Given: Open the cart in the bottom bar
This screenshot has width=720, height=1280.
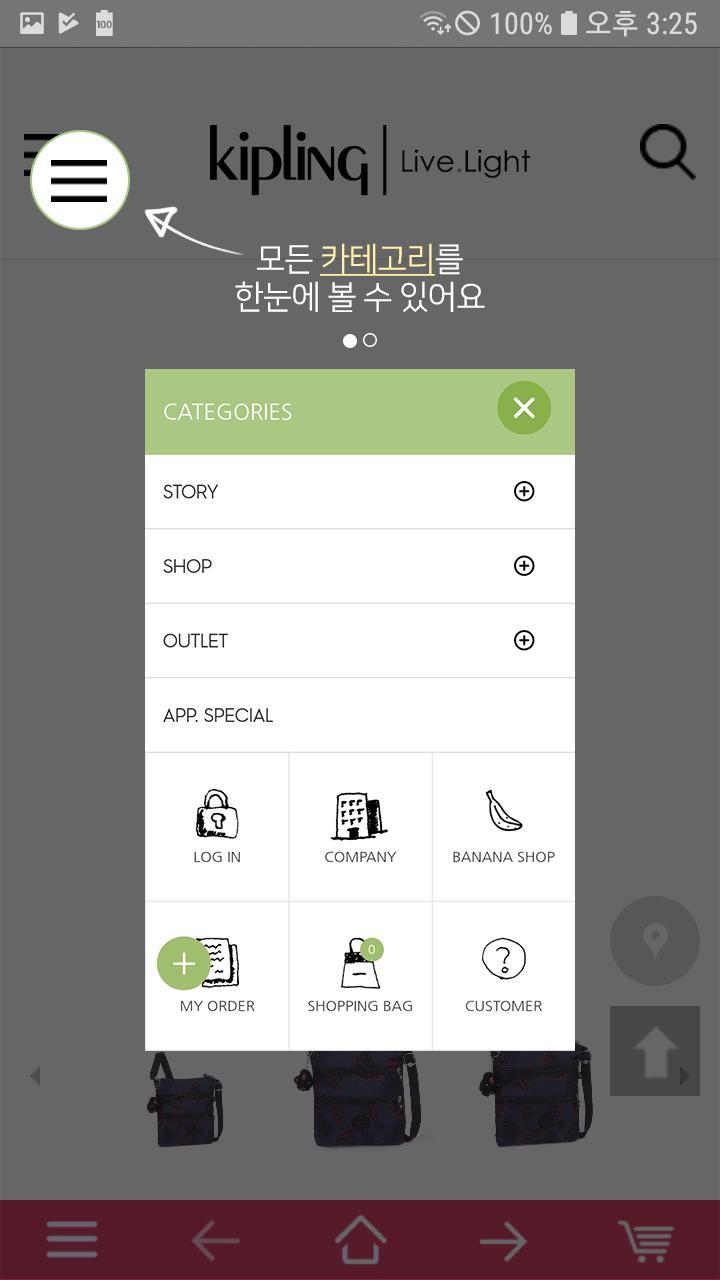Looking at the screenshot, I should 646,1241.
